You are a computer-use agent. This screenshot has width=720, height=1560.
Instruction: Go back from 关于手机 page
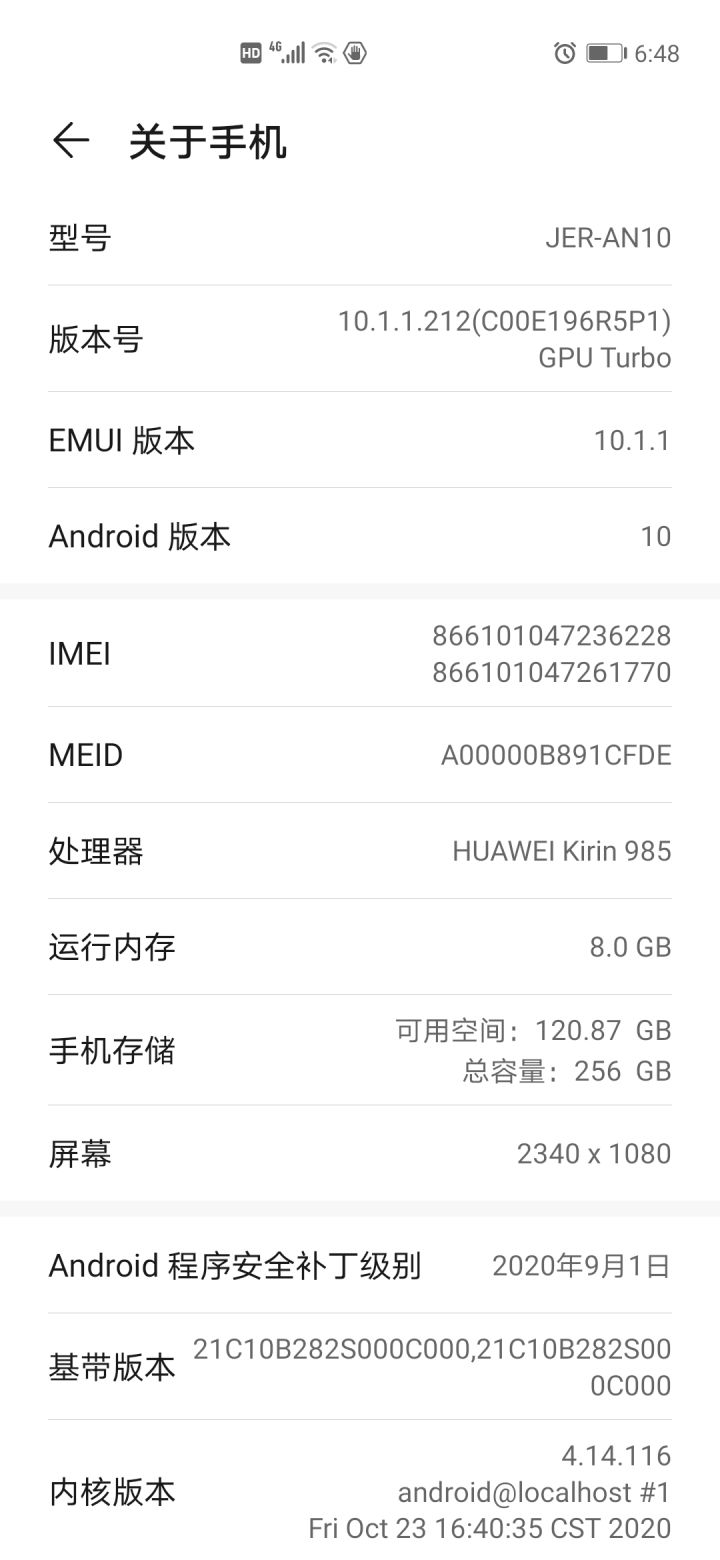71,141
